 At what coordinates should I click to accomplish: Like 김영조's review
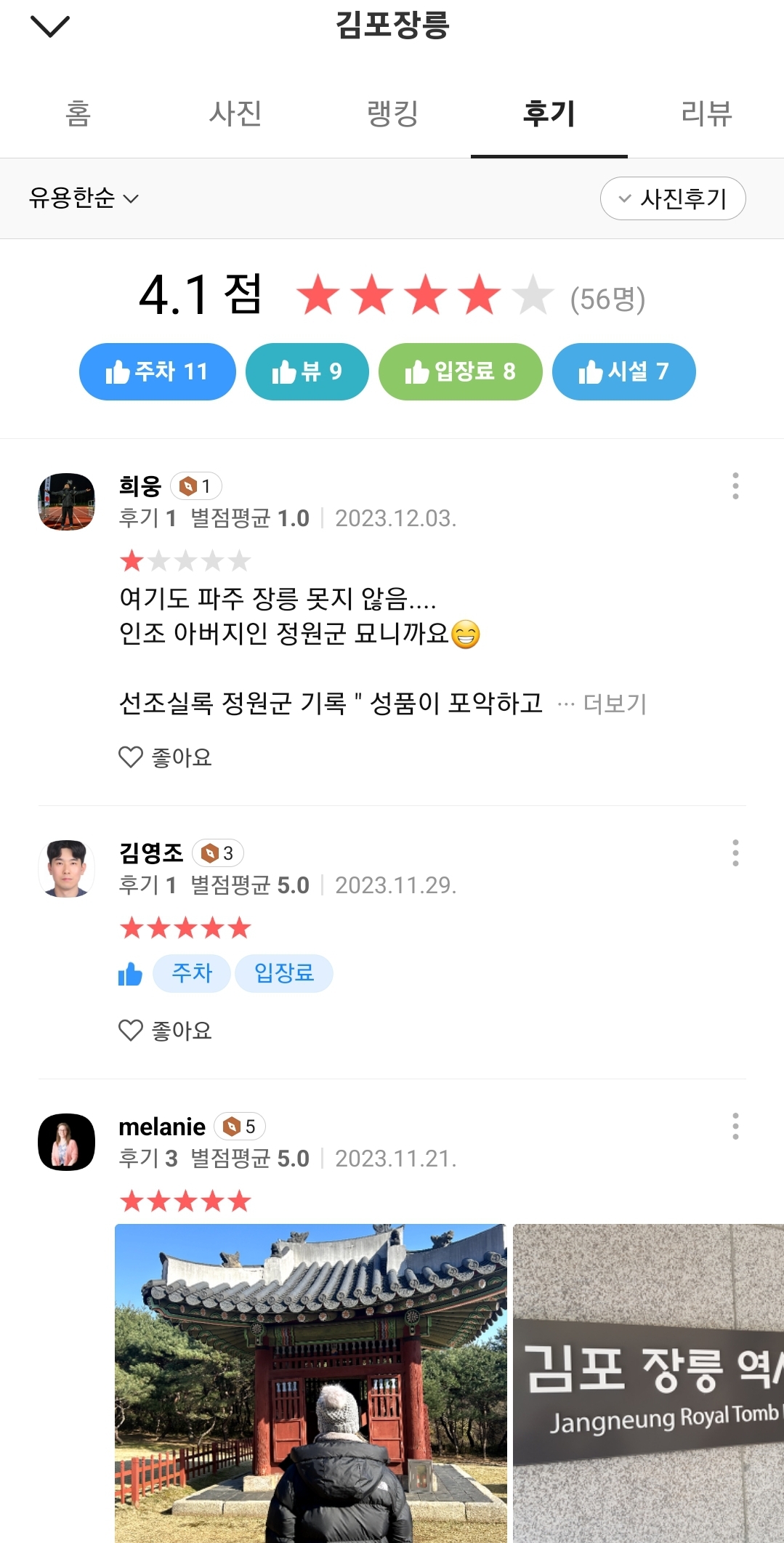[x=165, y=1031]
